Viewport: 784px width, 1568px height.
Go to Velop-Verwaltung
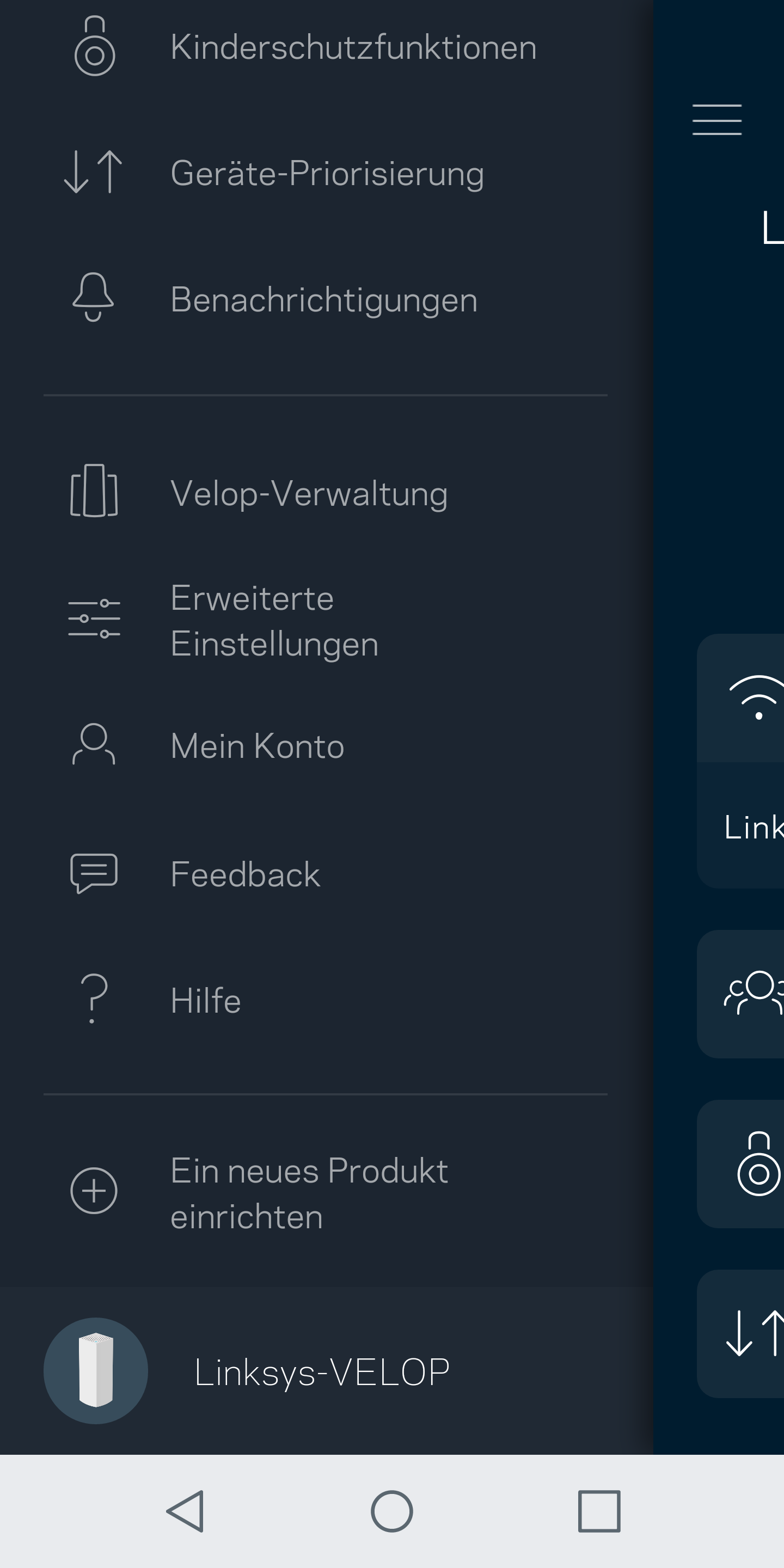[x=309, y=493]
